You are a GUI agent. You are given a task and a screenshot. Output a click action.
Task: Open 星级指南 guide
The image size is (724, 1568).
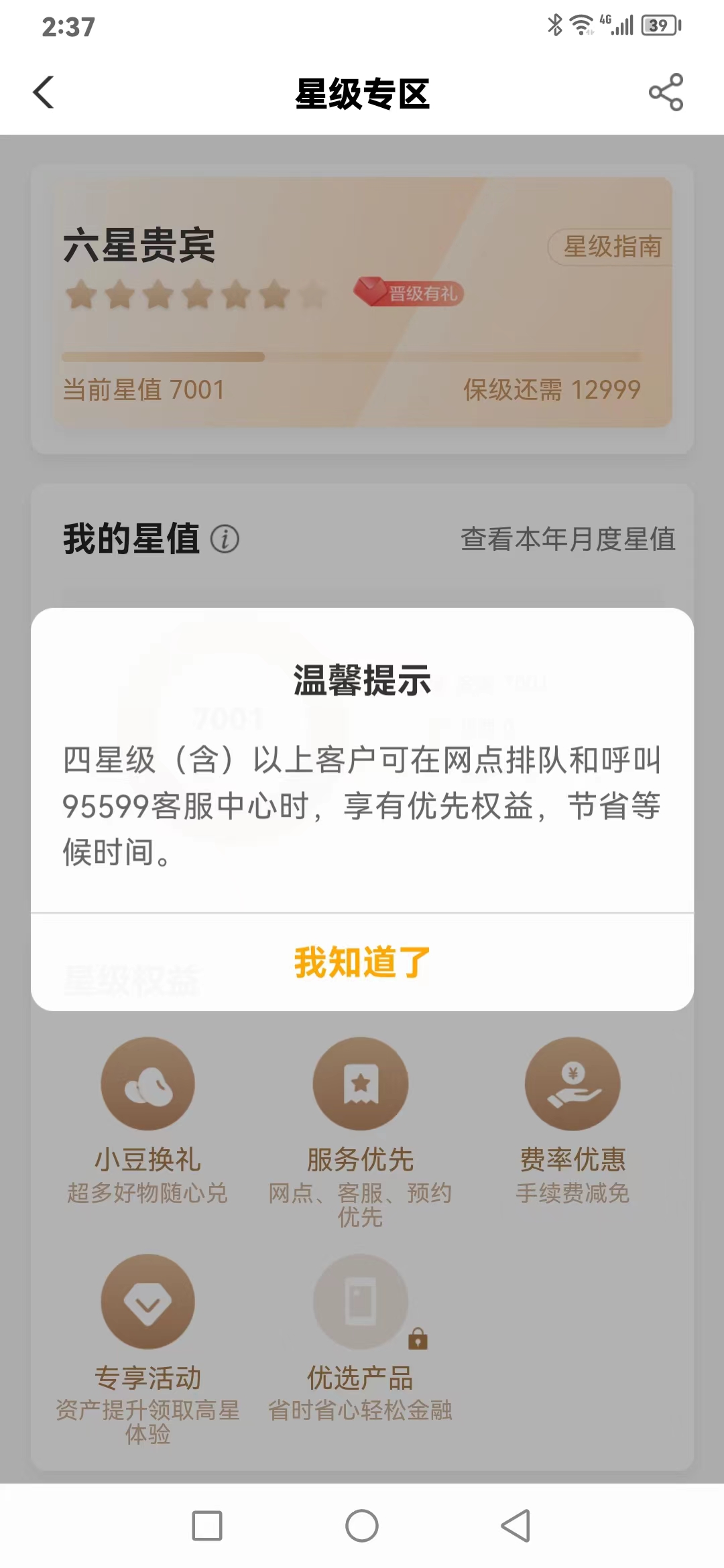click(x=611, y=247)
